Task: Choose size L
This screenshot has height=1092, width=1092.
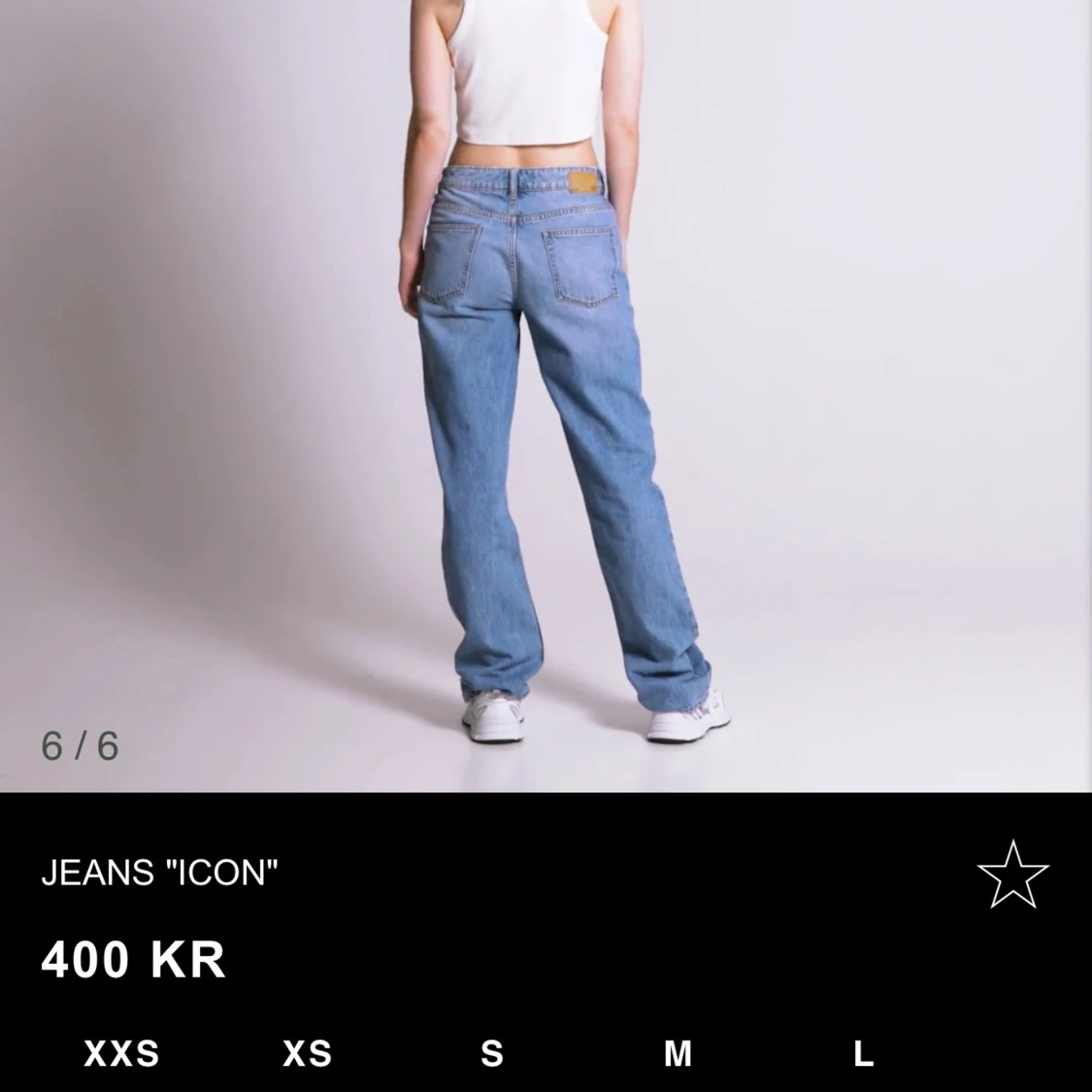Action: [863, 1053]
